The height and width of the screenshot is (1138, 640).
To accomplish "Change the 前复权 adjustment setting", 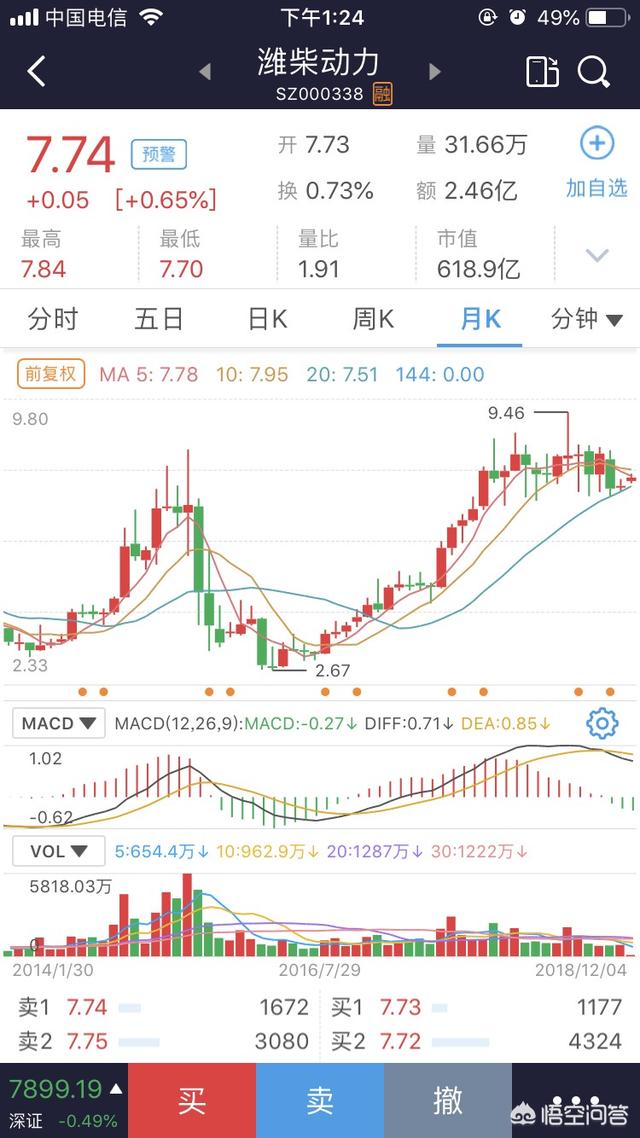I will [51, 374].
